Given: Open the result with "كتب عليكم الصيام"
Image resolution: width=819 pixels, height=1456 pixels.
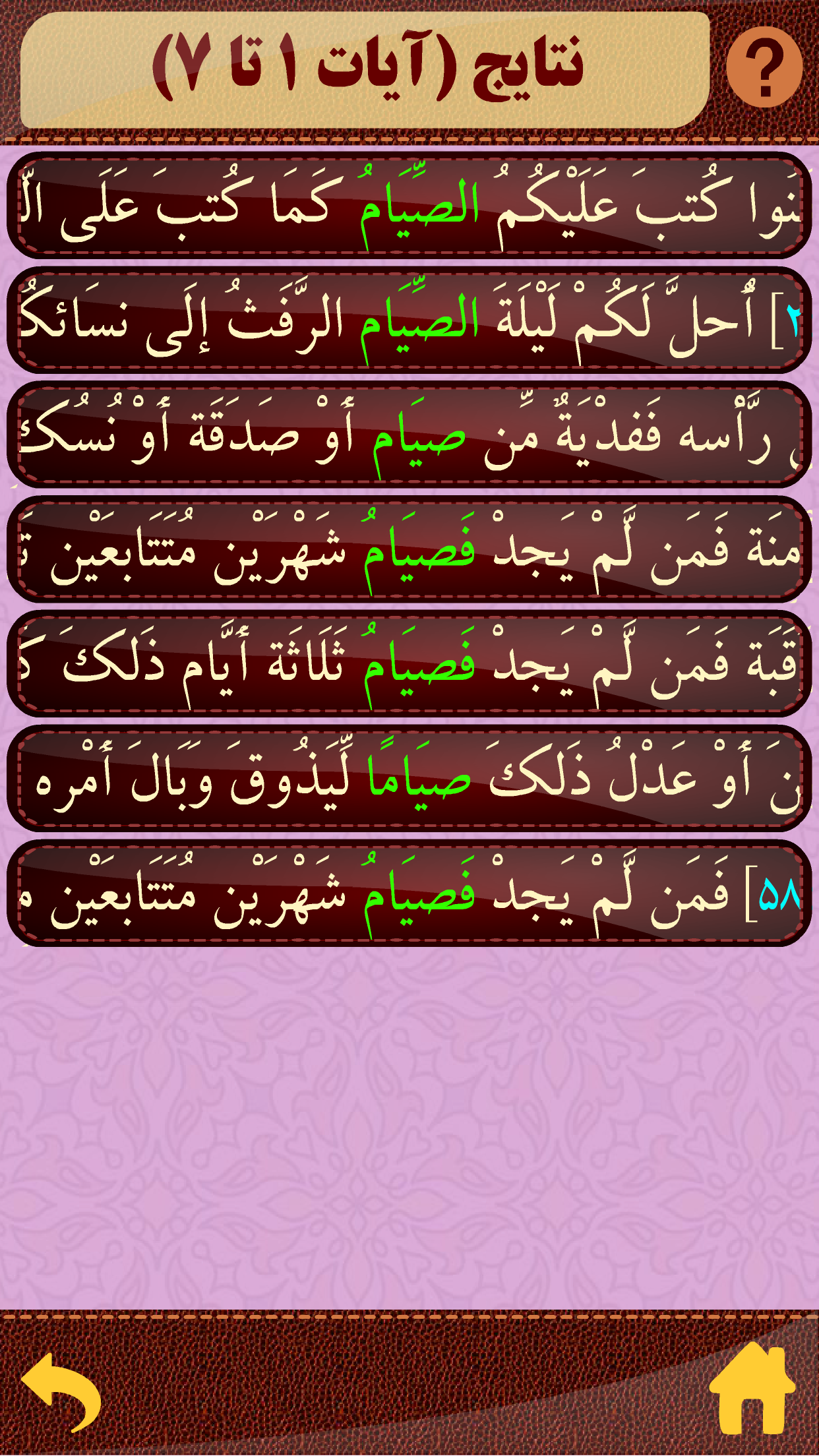Looking at the screenshot, I should pyautogui.click(x=409, y=206).
